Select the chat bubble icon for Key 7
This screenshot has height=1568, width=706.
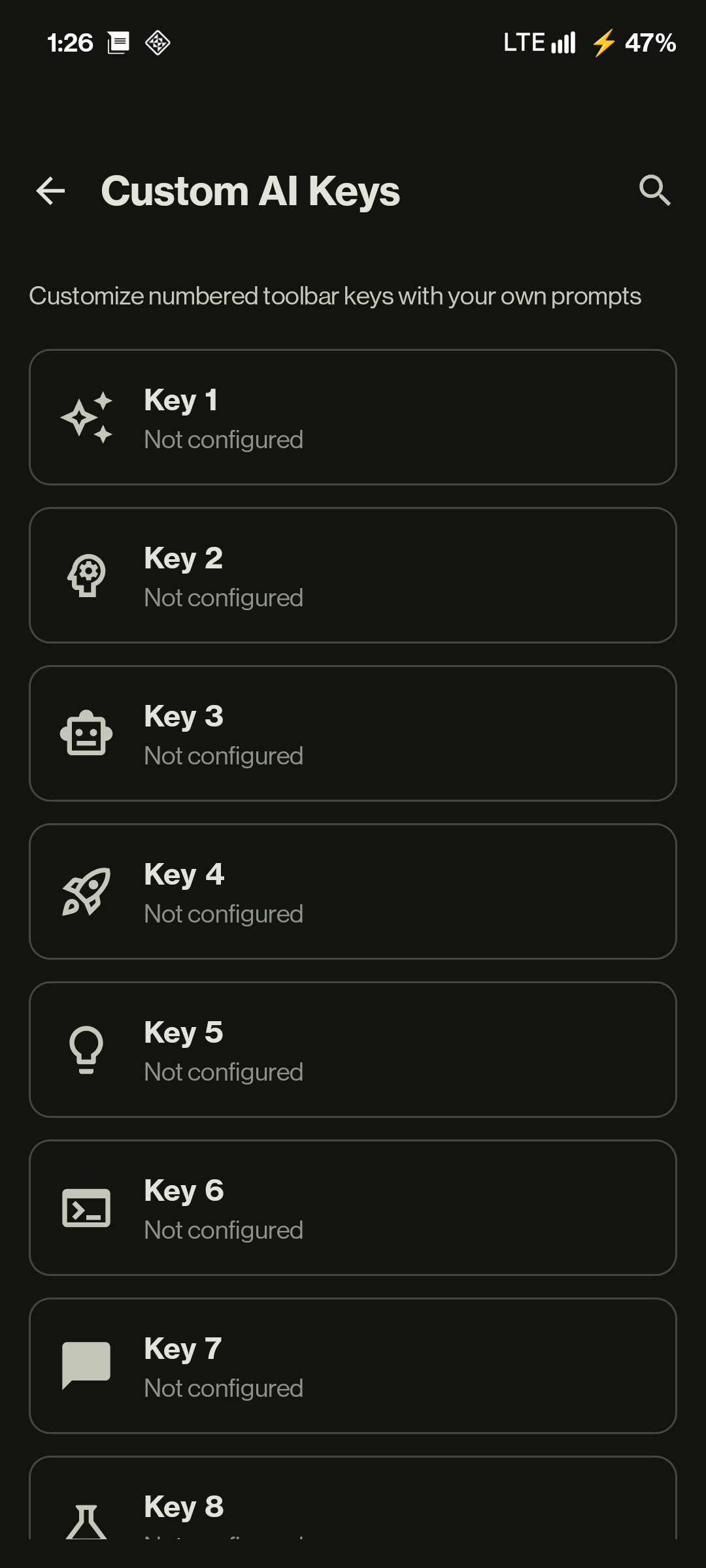pos(86,1365)
